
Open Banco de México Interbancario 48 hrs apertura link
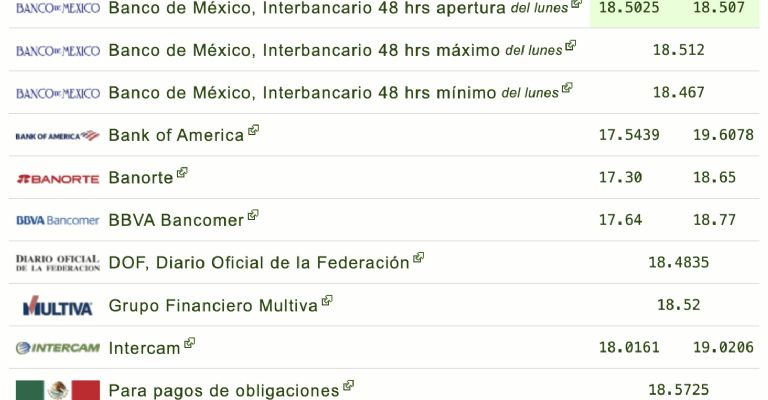[x=308, y=8]
